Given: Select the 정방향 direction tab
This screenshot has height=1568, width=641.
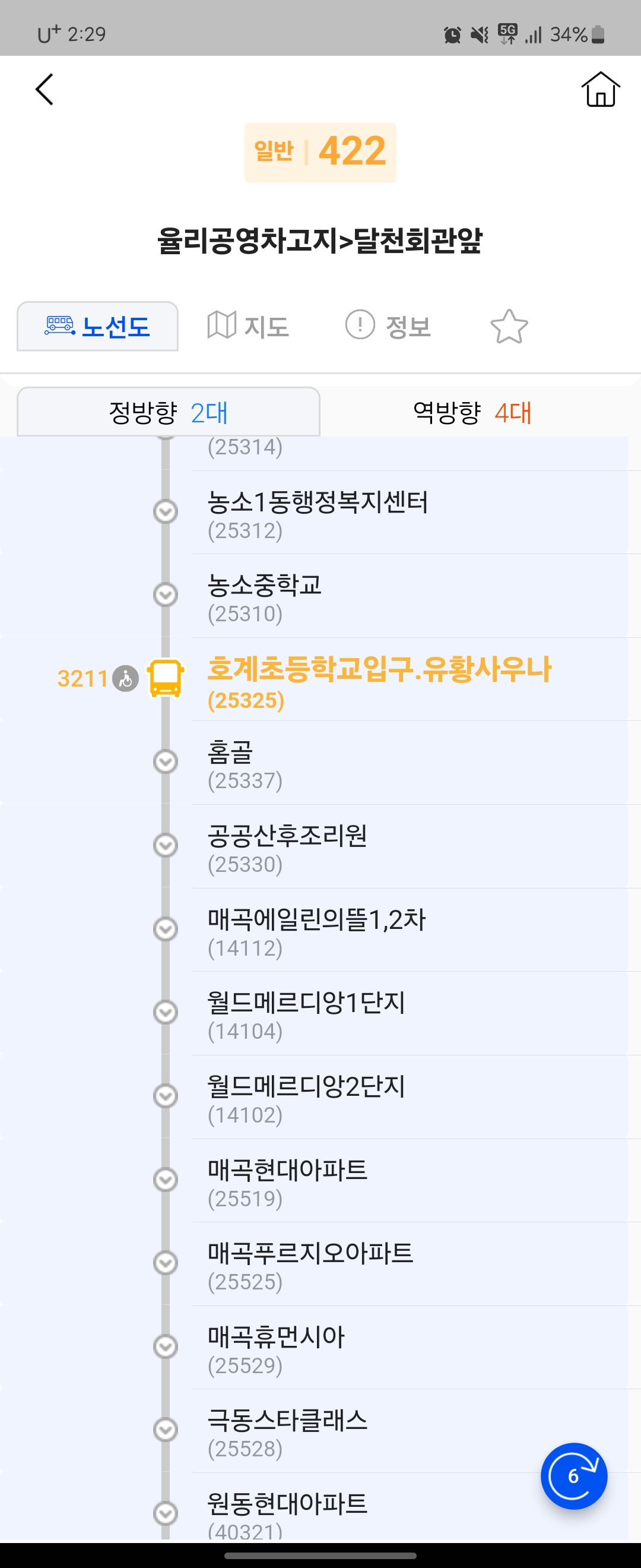Looking at the screenshot, I should [169, 413].
